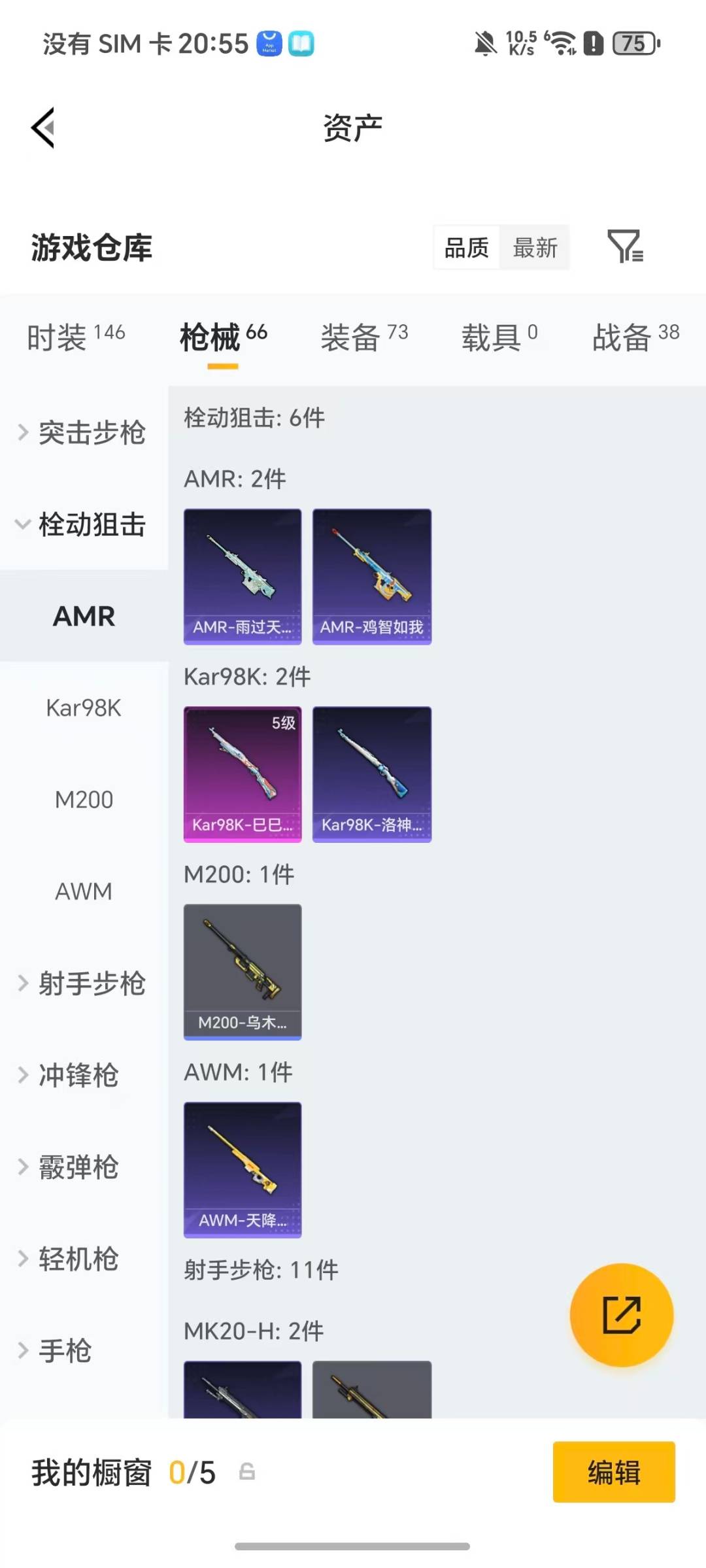Select Kar98K in the sidebar
Screen dimensions: 706x1568
[85, 707]
